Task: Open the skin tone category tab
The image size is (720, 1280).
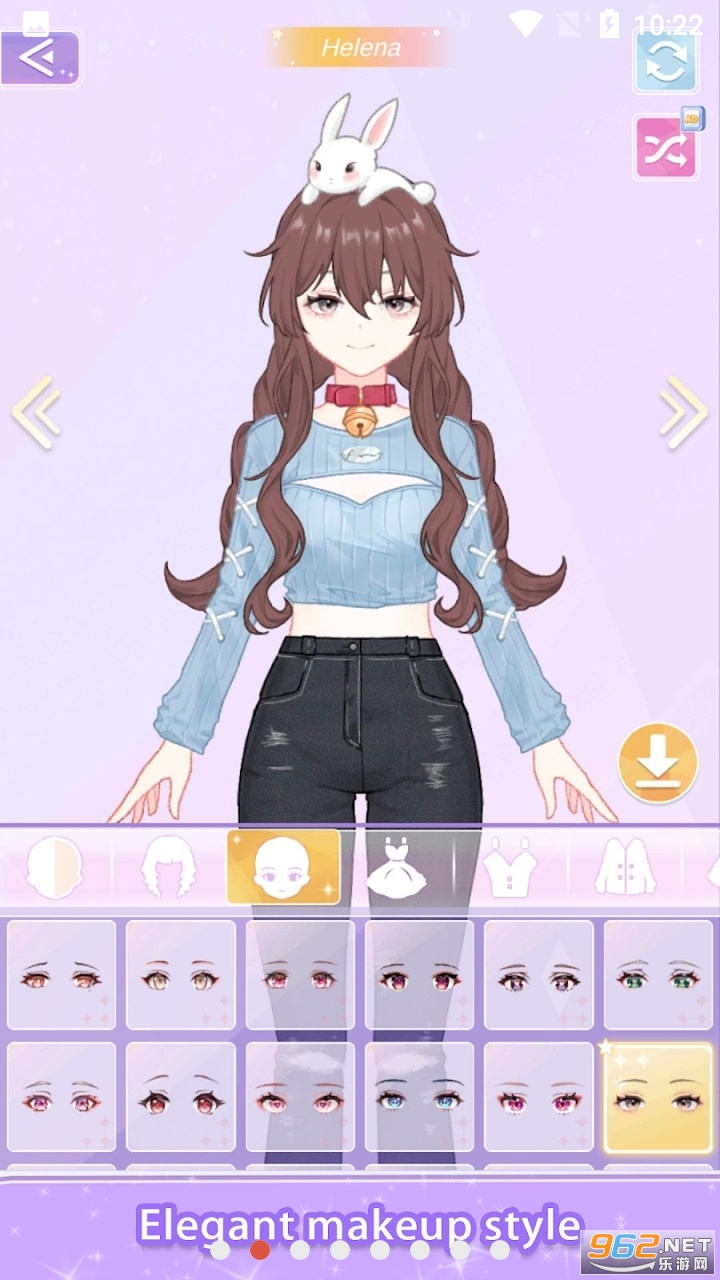Action: pyautogui.click(x=54, y=866)
